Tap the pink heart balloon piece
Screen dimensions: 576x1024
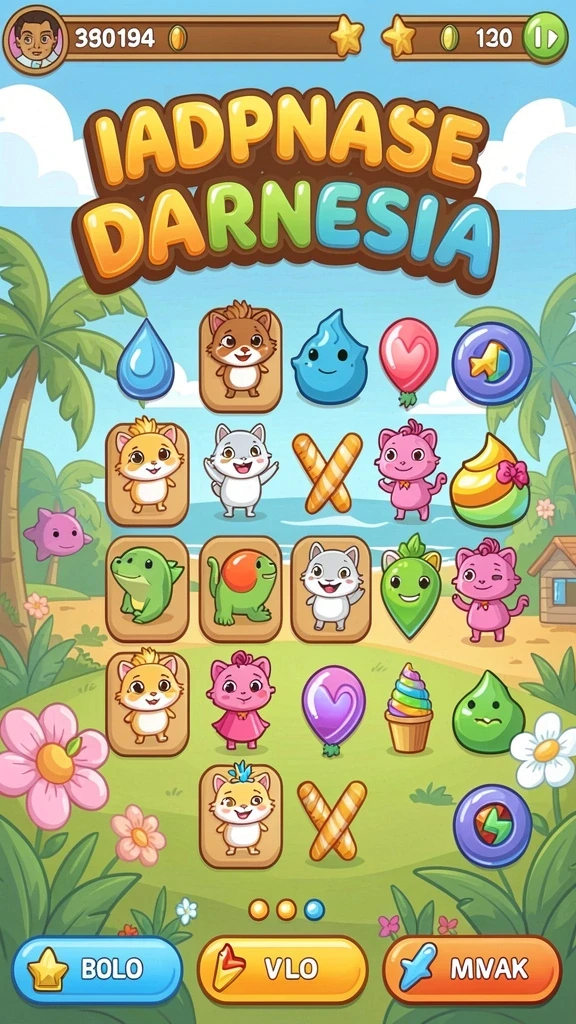409,360
